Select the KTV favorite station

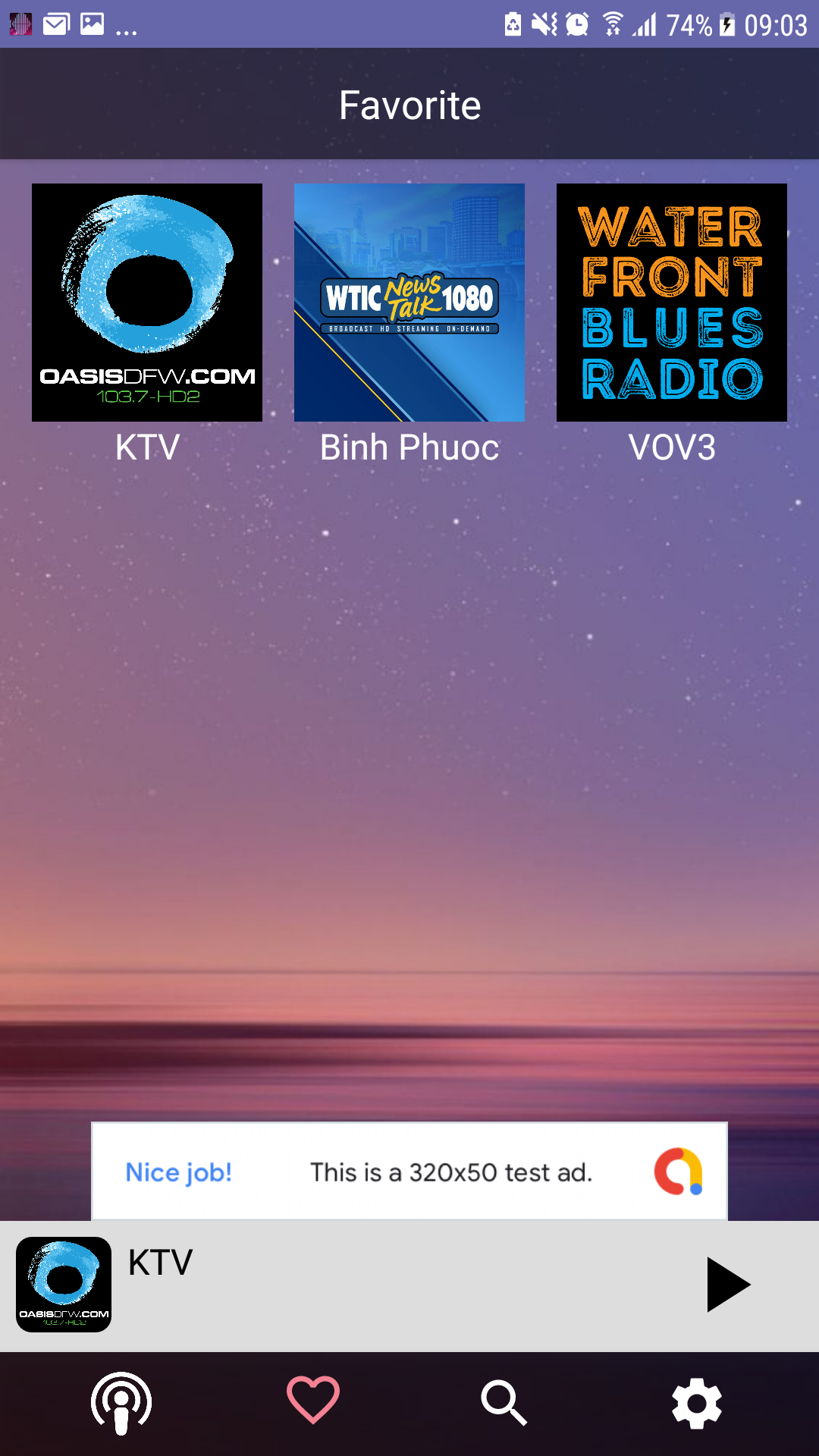coord(146,302)
